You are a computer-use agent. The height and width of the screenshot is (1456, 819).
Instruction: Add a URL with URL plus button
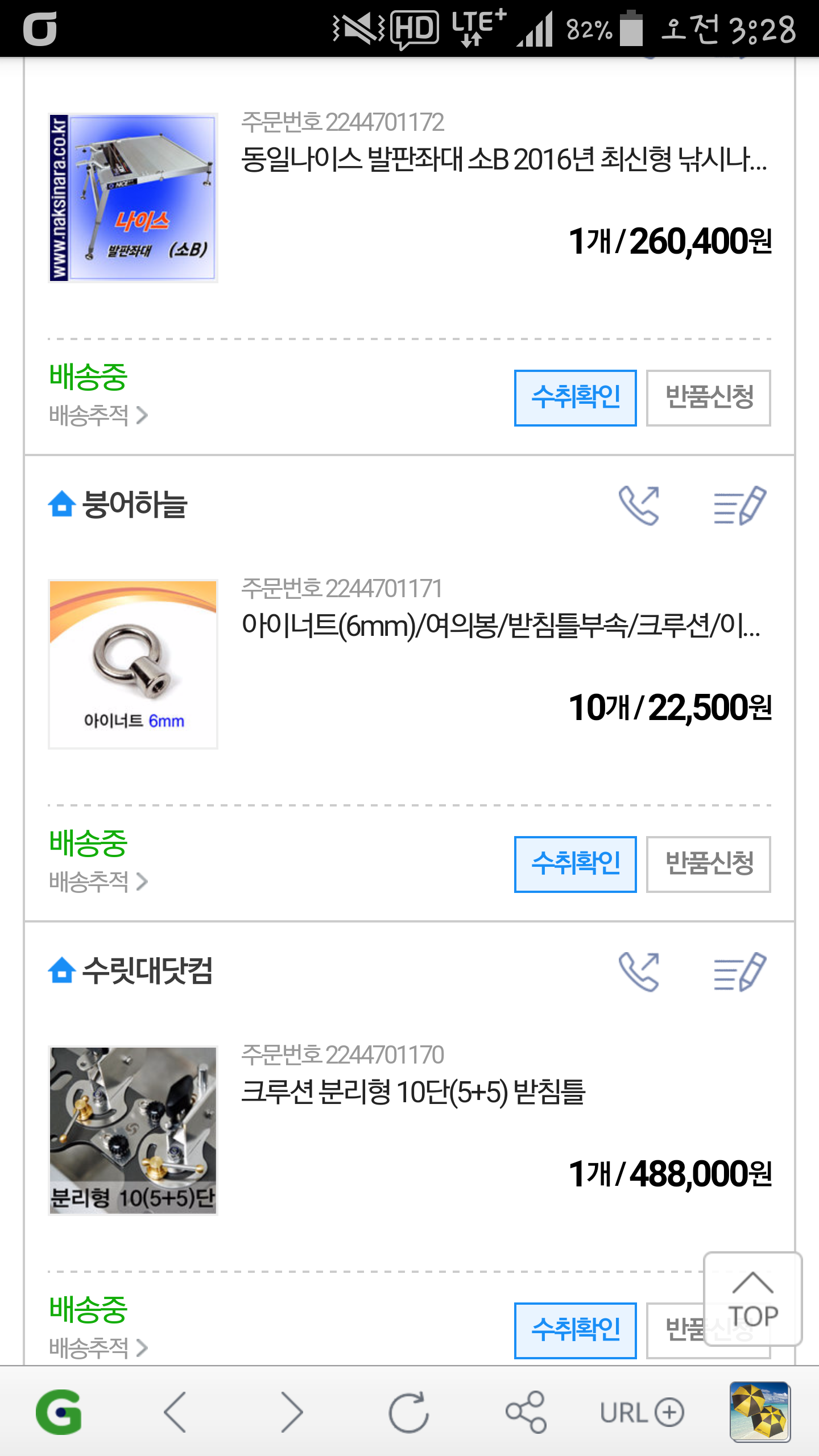pyautogui.click(x=642, y=1413)
